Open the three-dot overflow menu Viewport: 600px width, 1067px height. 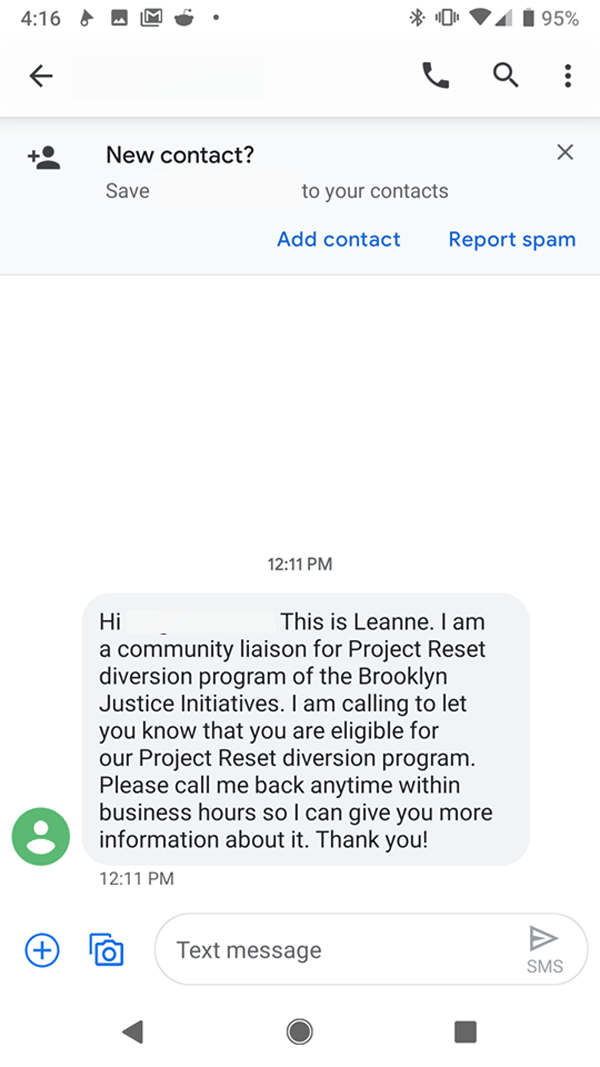tap(567, 76)
